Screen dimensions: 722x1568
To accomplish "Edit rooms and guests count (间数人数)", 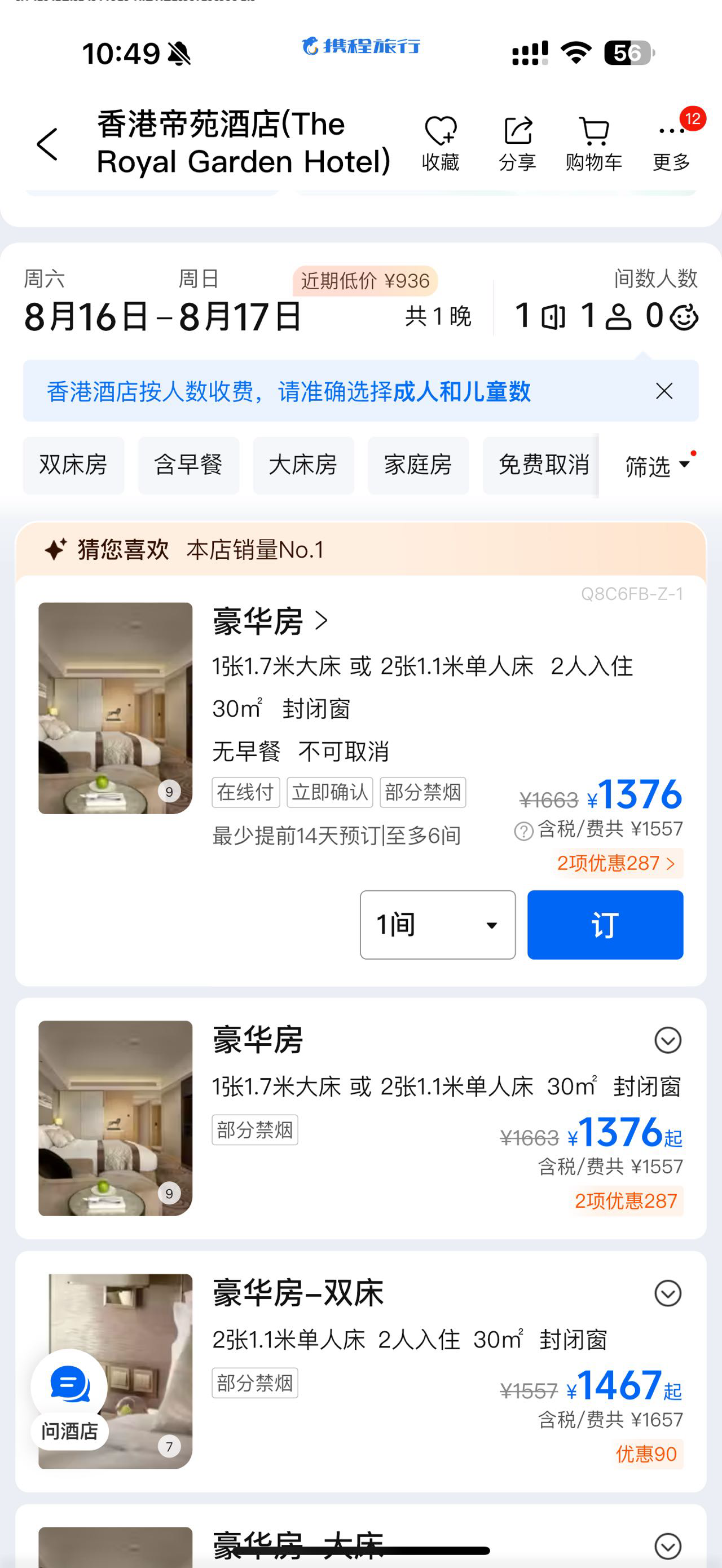I will [605, 315].
